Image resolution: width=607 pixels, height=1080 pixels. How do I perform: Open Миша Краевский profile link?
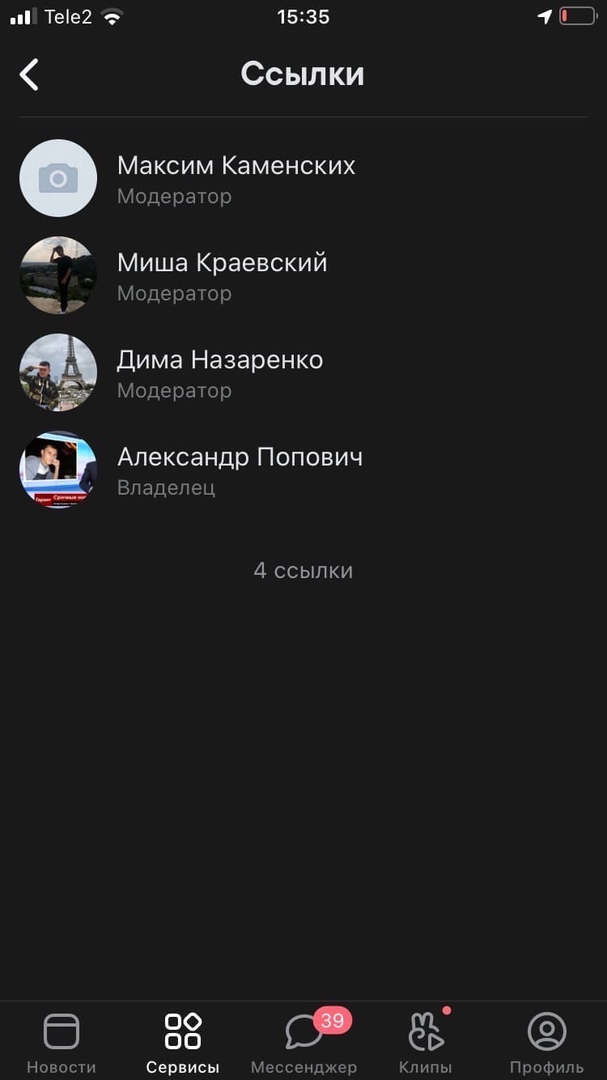coord(222,275)
